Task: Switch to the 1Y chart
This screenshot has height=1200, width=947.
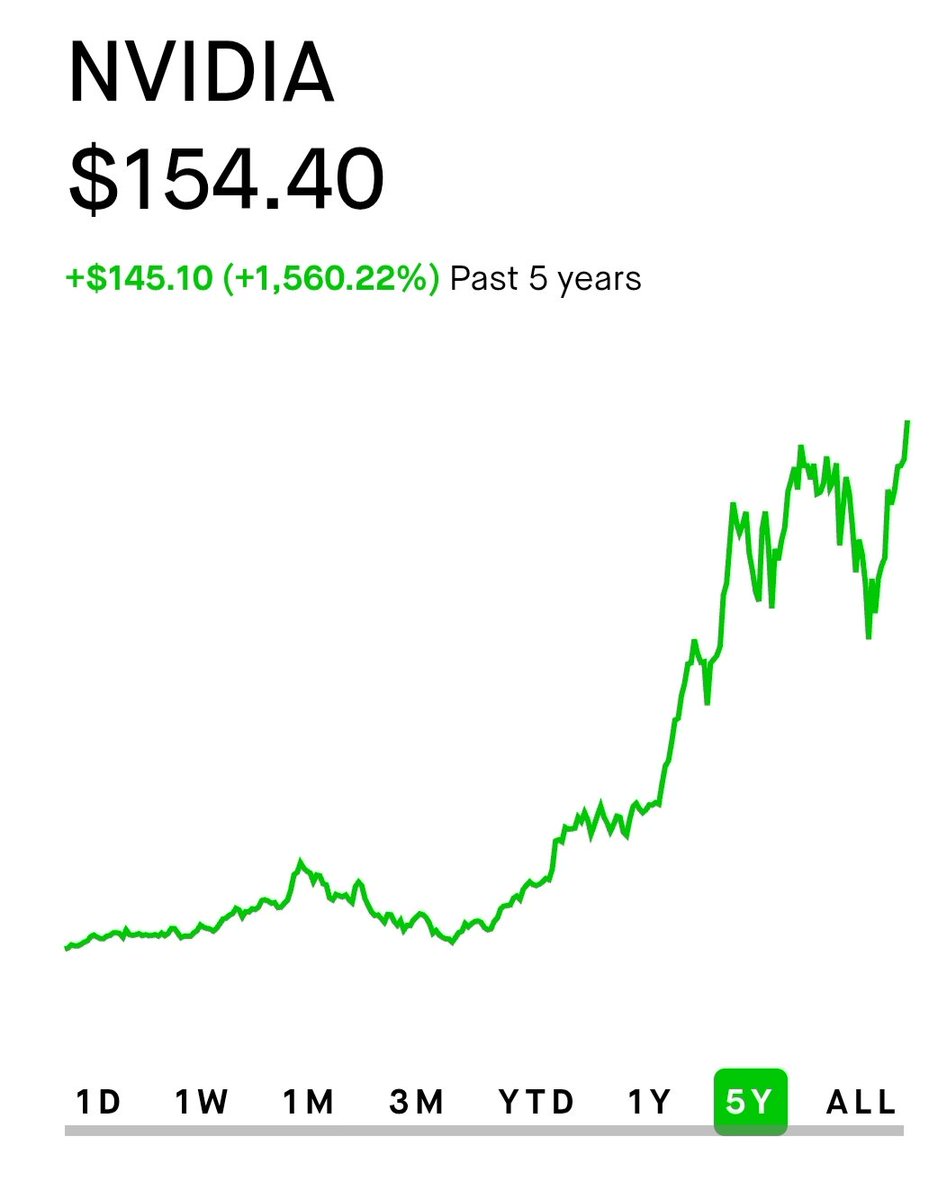Action: tap(648, 1102)
